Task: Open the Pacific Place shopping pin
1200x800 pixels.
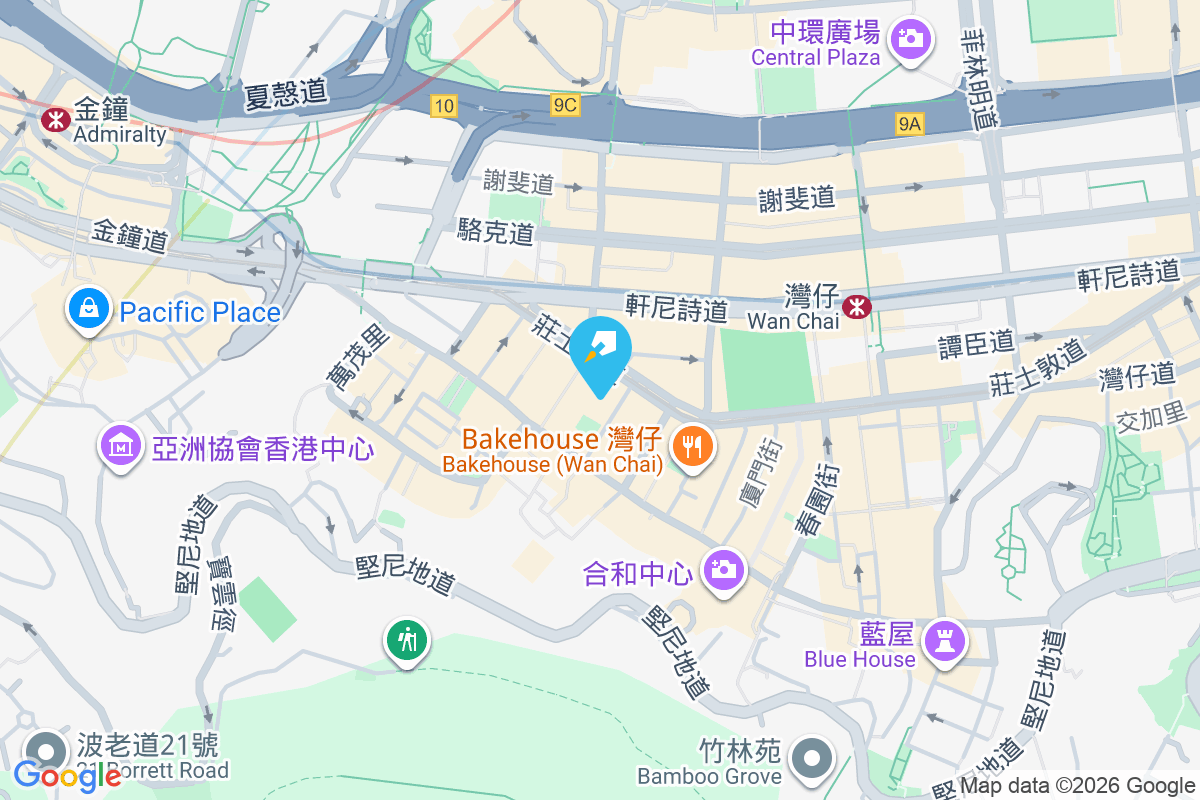Action: 89,309
